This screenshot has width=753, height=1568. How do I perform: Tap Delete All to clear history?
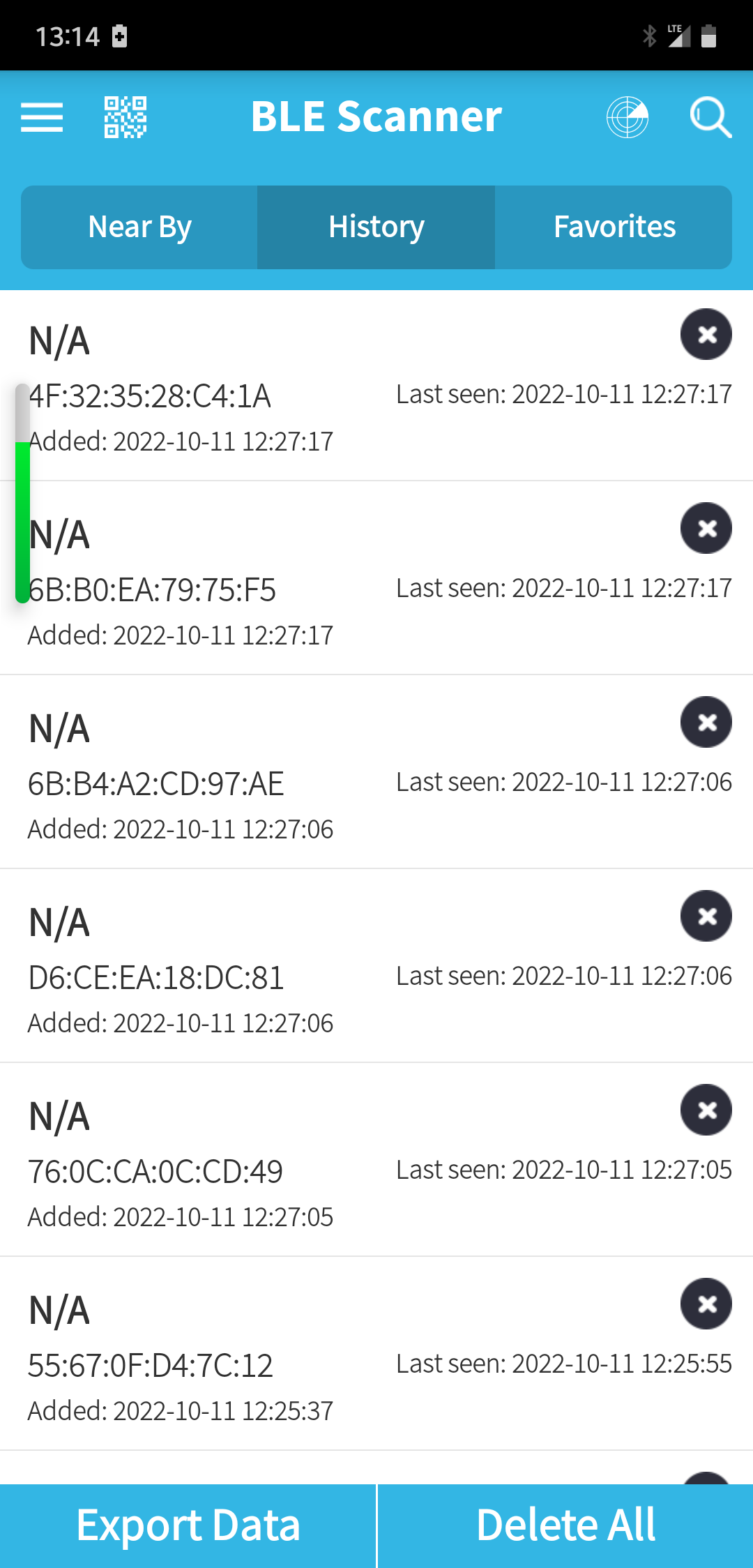click(565, 1525)
